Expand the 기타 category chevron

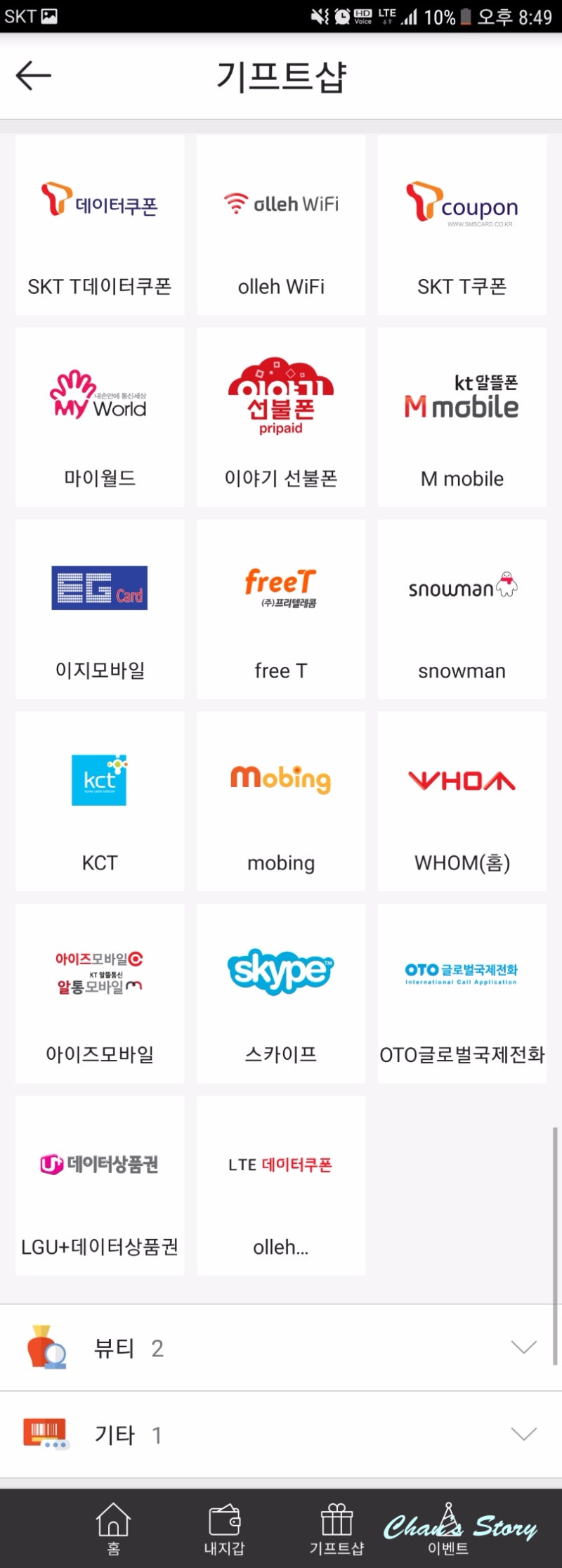click(522, 1434)
